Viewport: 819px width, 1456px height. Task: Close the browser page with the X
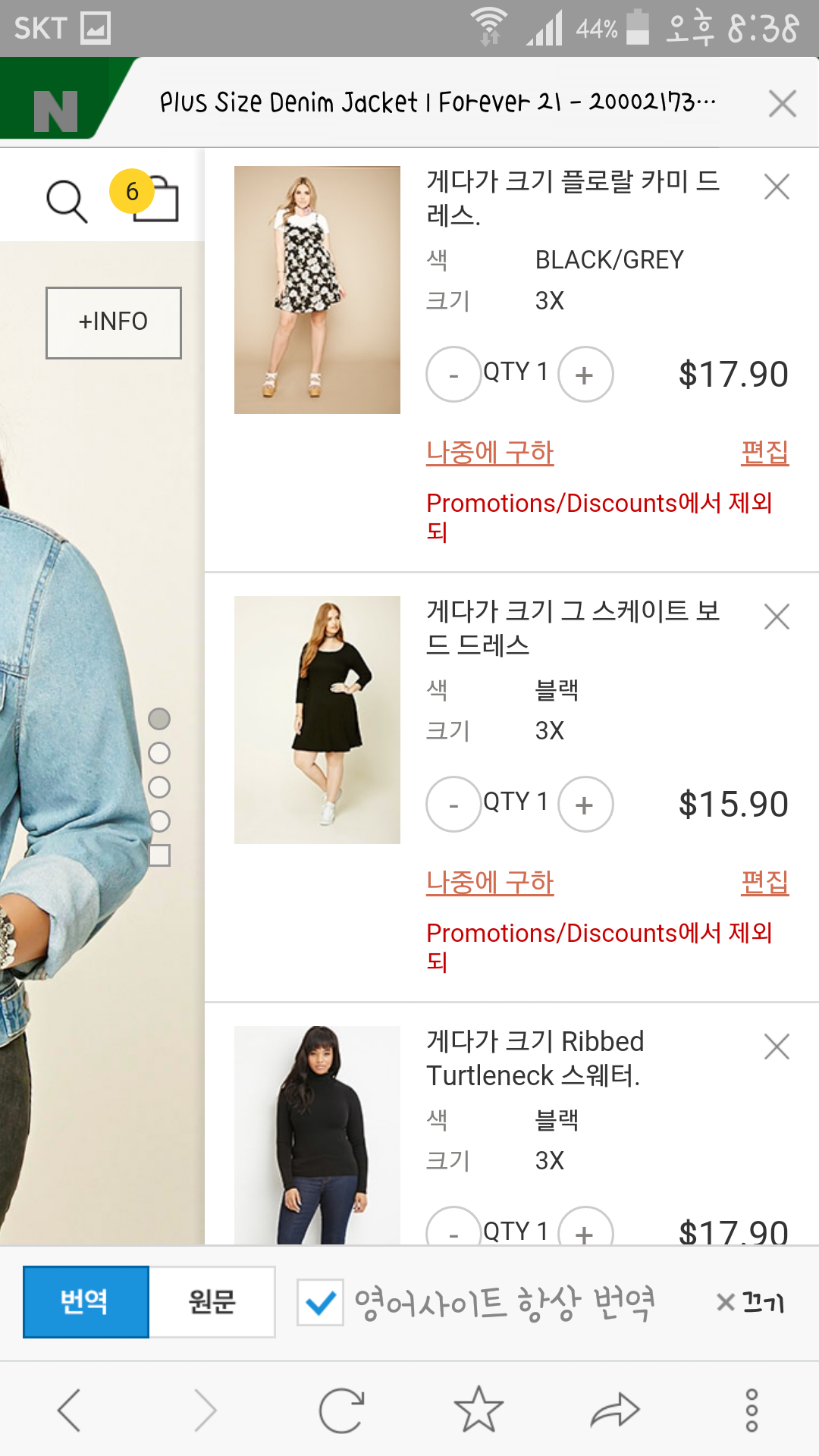782,103
